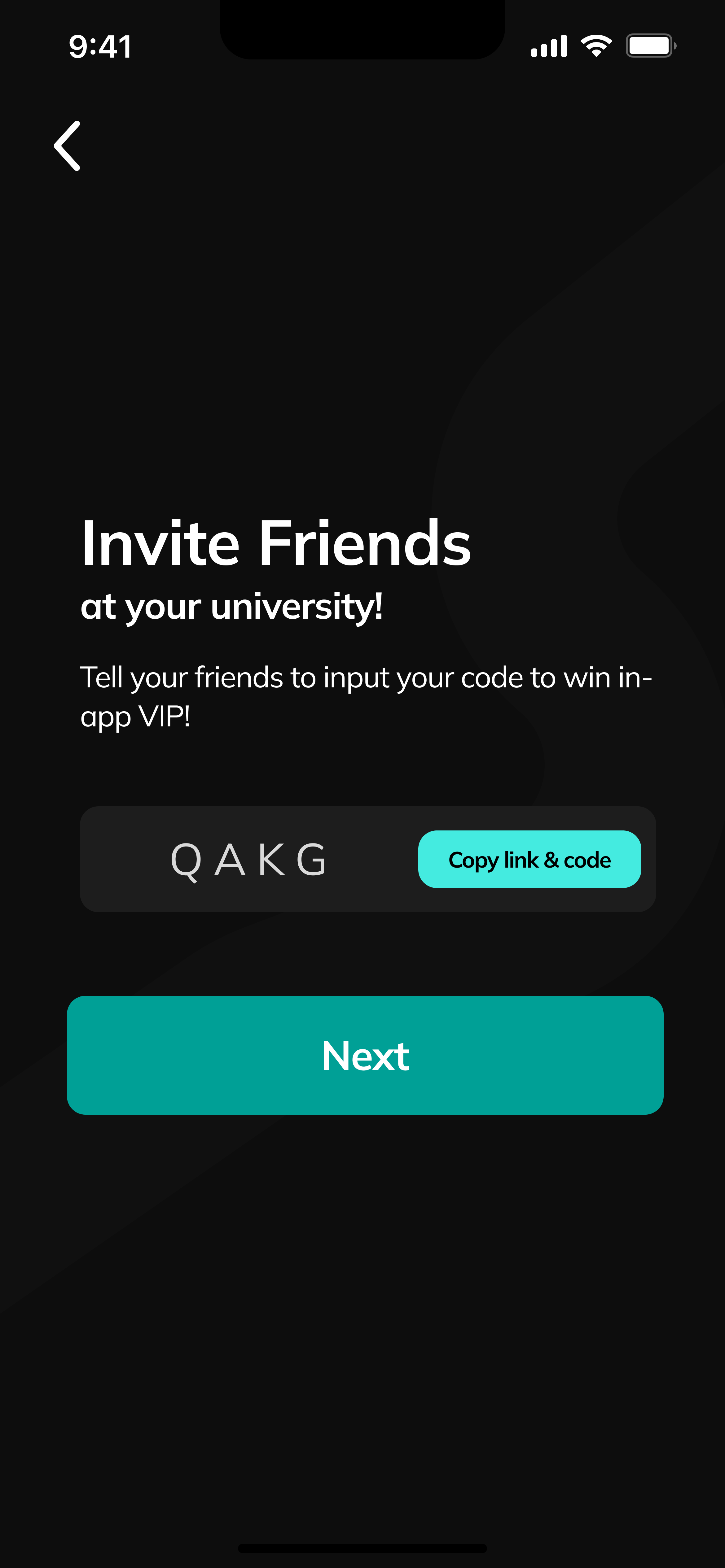Go back using the back arrow
Image resolution: width=725 pixels, height=1568 pixels.
[x=67, y=146]
